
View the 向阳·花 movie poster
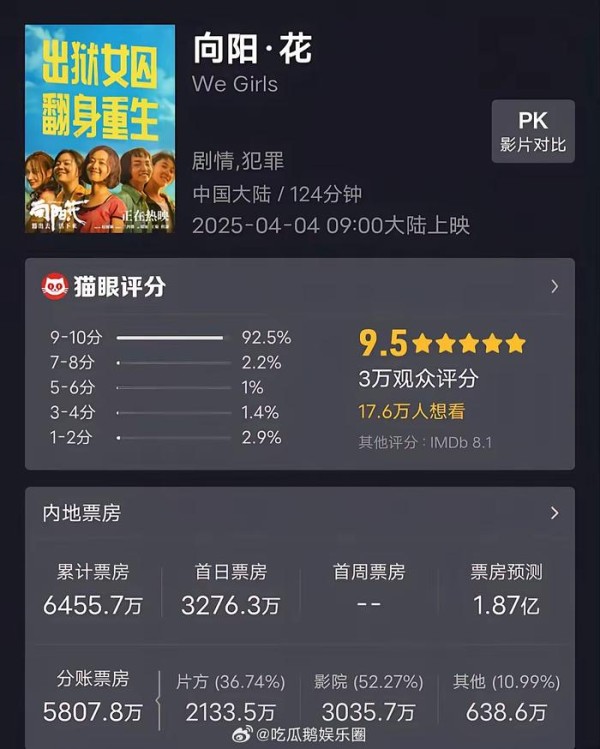[100, 129]
